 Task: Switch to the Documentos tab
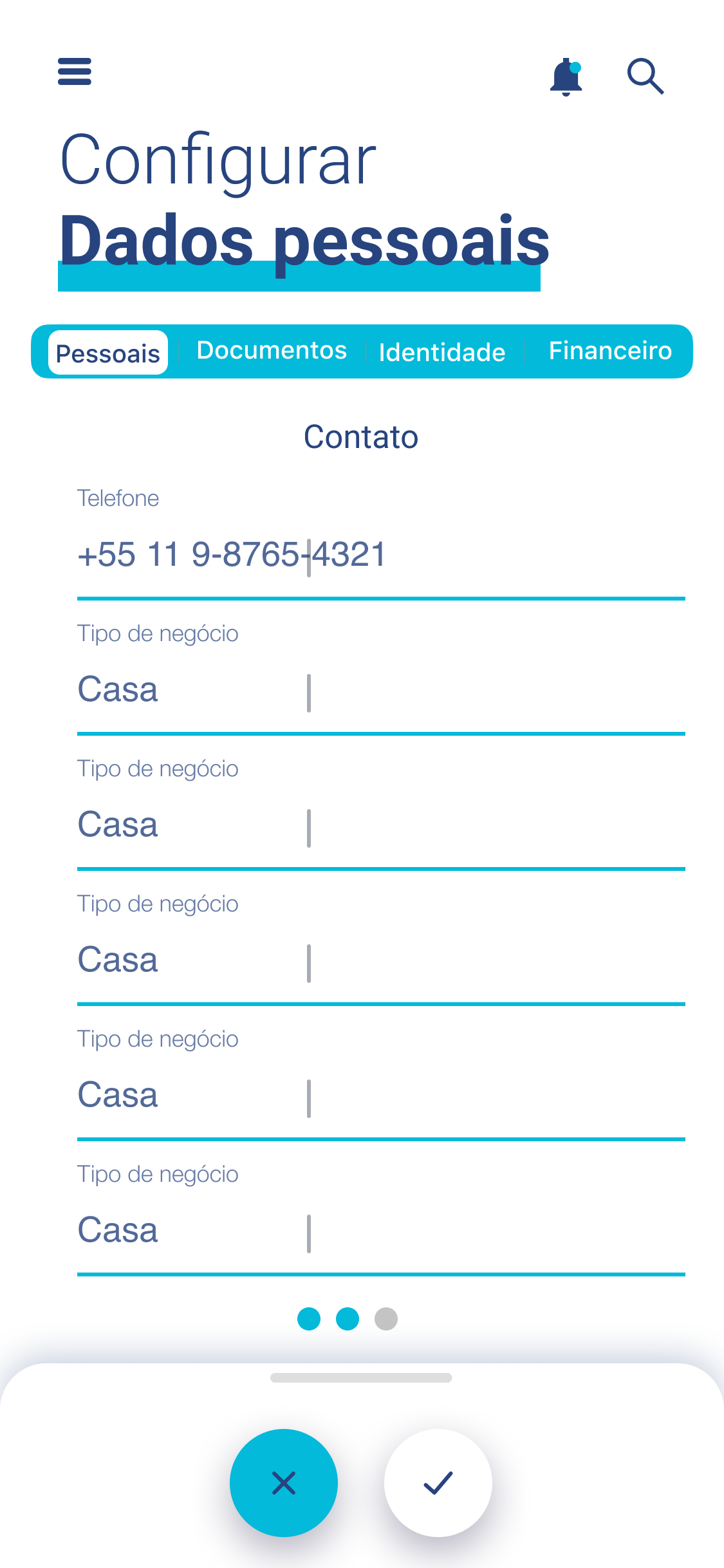(272, 351)
